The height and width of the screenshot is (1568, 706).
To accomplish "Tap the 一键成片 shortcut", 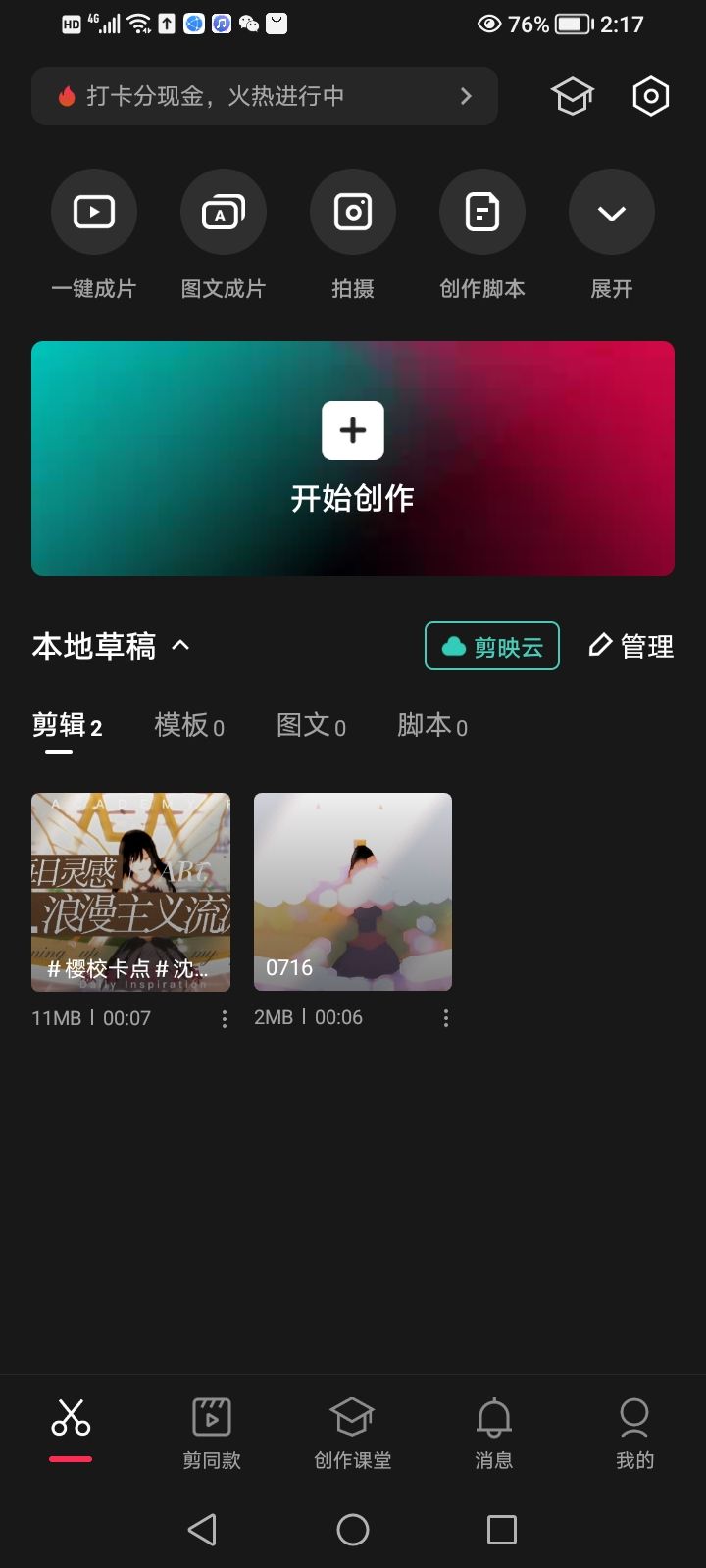I will (x=94, y=213).
